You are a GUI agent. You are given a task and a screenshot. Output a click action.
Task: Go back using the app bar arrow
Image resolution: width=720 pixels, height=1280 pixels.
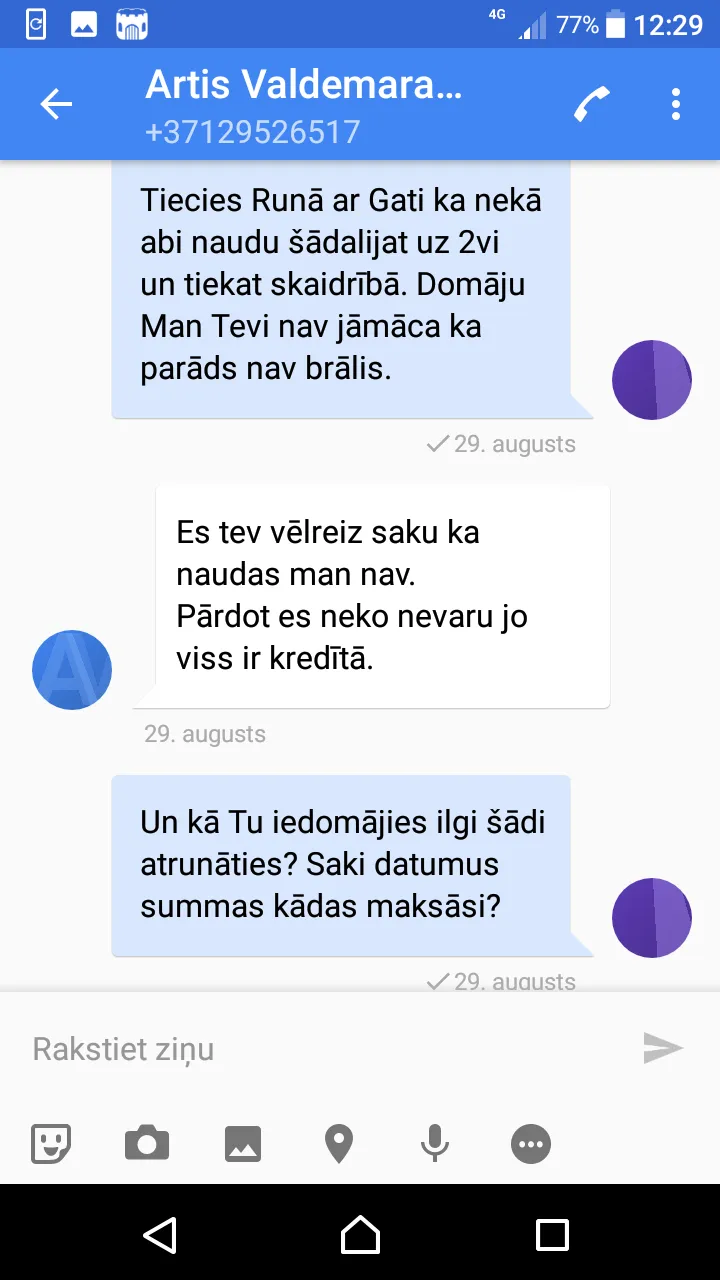pos(56,104)
